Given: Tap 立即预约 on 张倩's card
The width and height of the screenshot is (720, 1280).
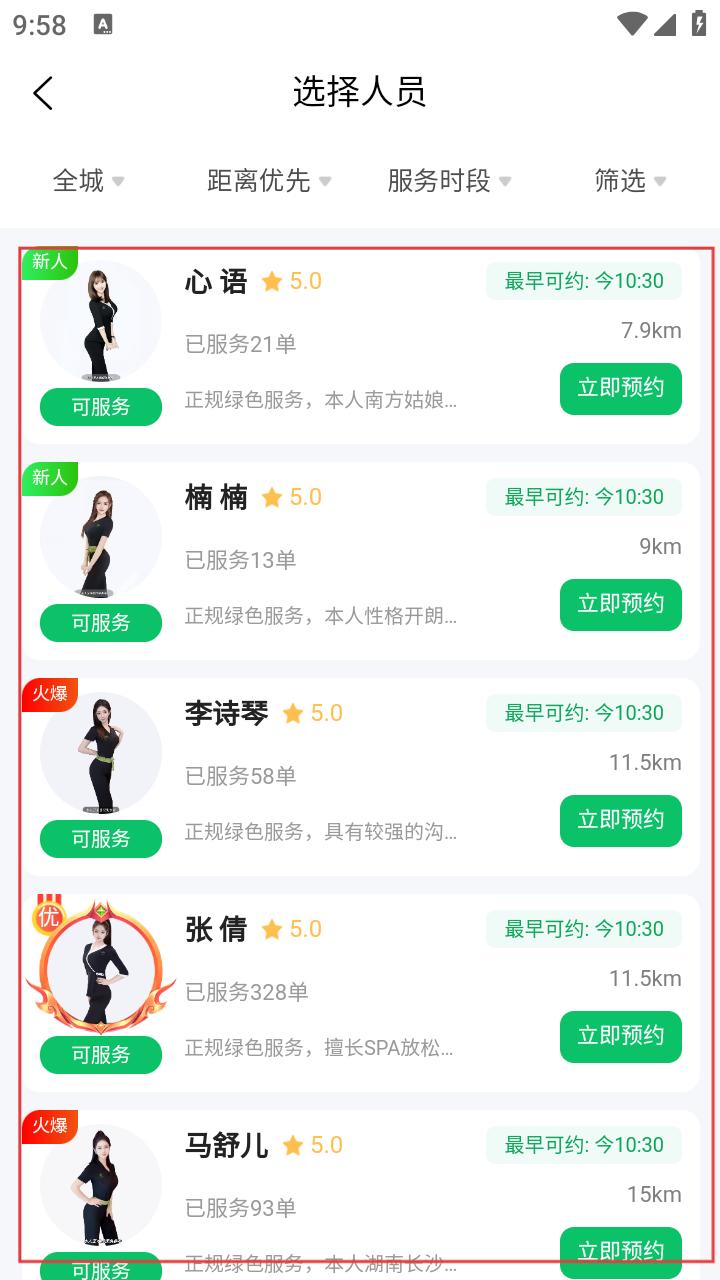Looking at the screenshot, I should (620, 1036).
